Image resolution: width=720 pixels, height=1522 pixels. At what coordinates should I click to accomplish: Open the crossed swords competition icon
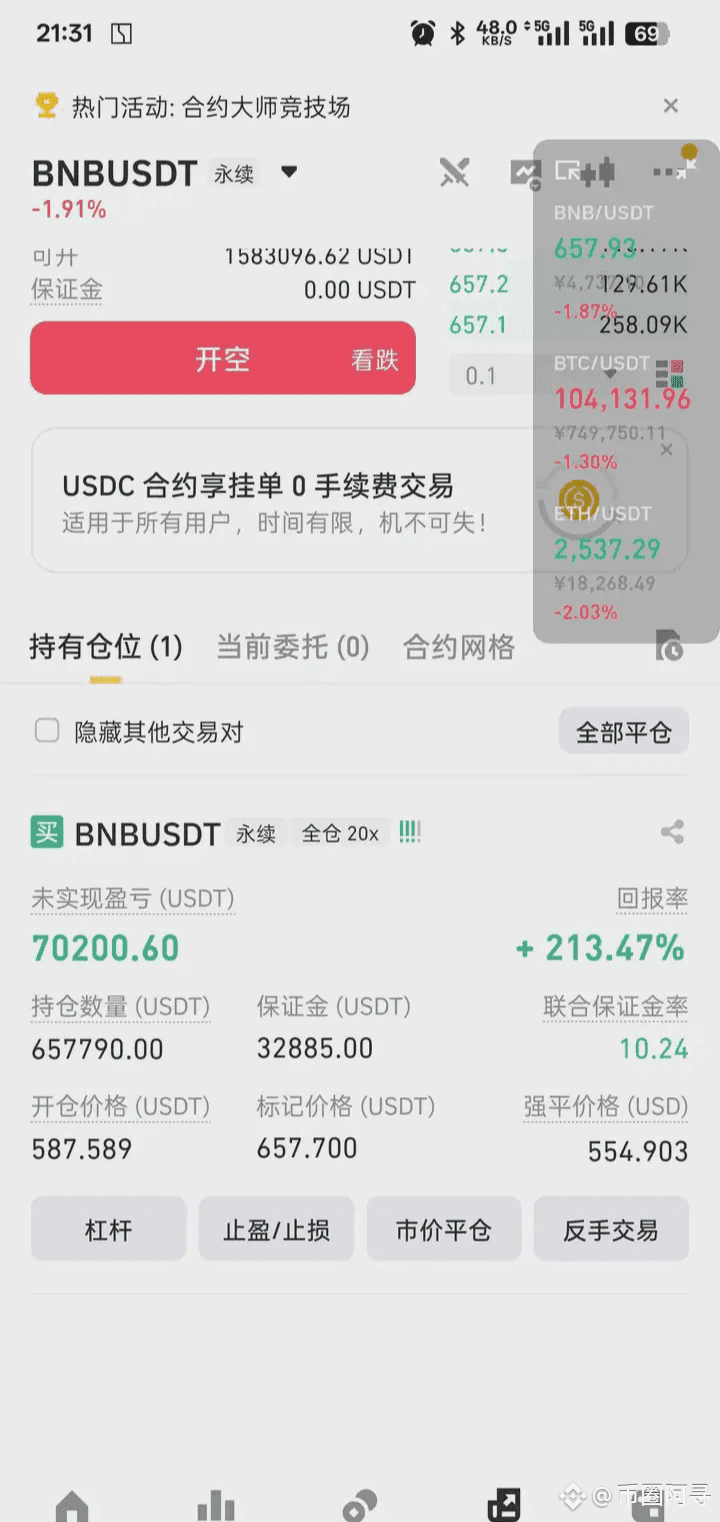click(454, 173)
